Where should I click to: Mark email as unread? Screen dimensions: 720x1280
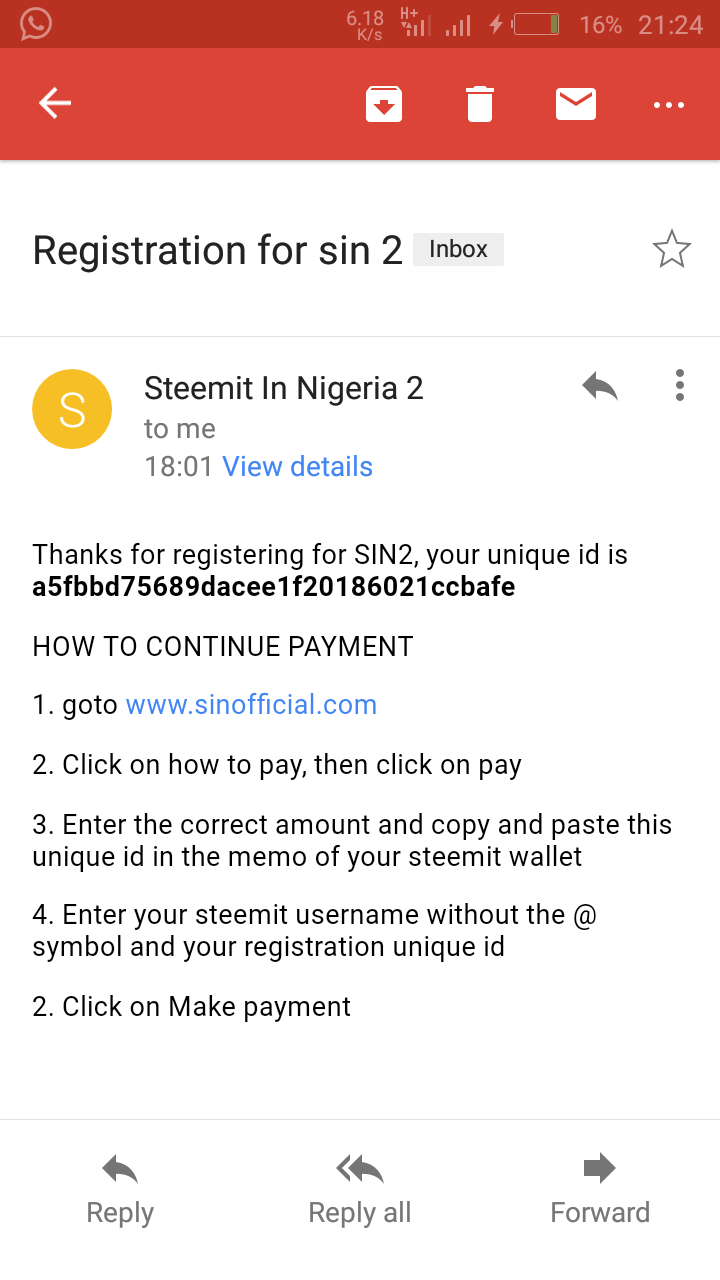point(576,104)
